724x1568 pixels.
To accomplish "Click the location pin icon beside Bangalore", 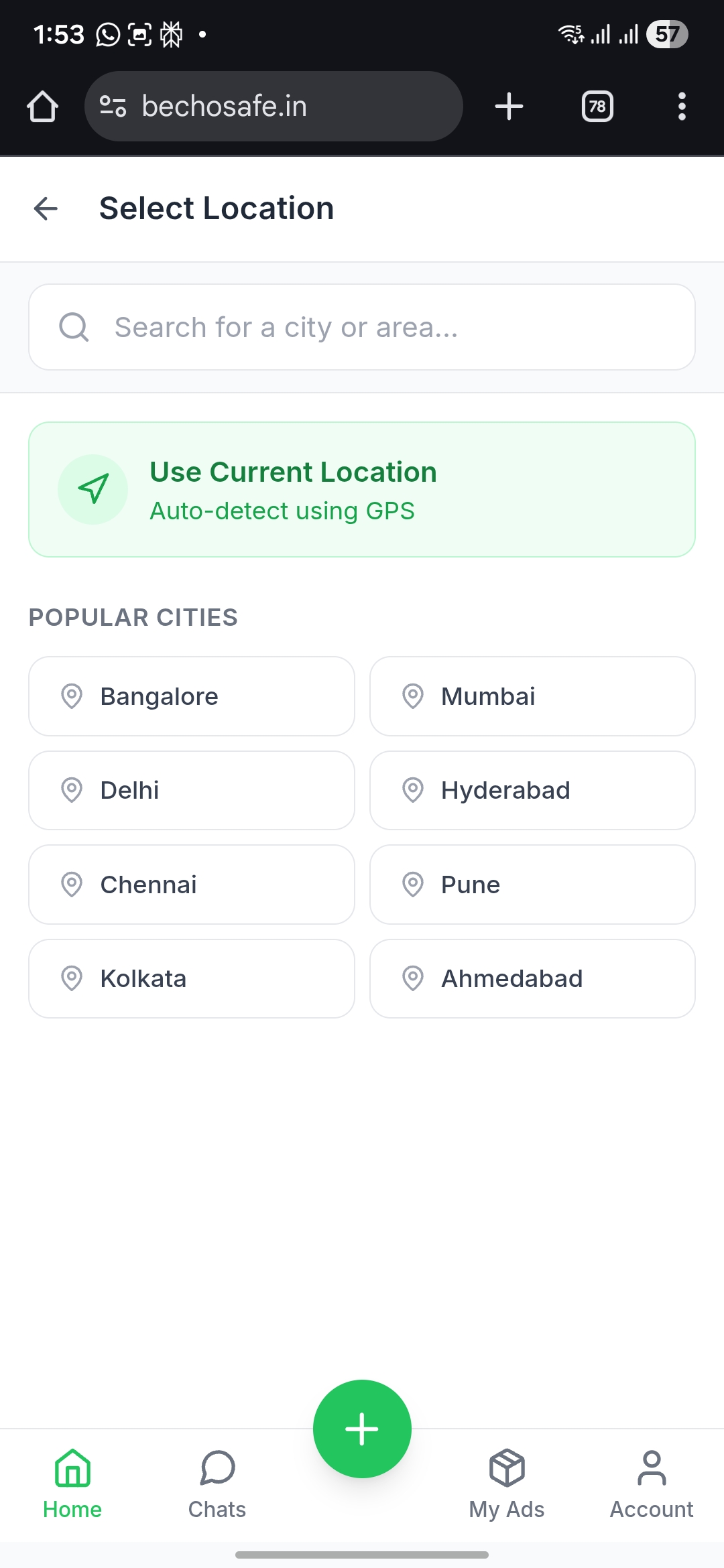I will coord(72,696).
